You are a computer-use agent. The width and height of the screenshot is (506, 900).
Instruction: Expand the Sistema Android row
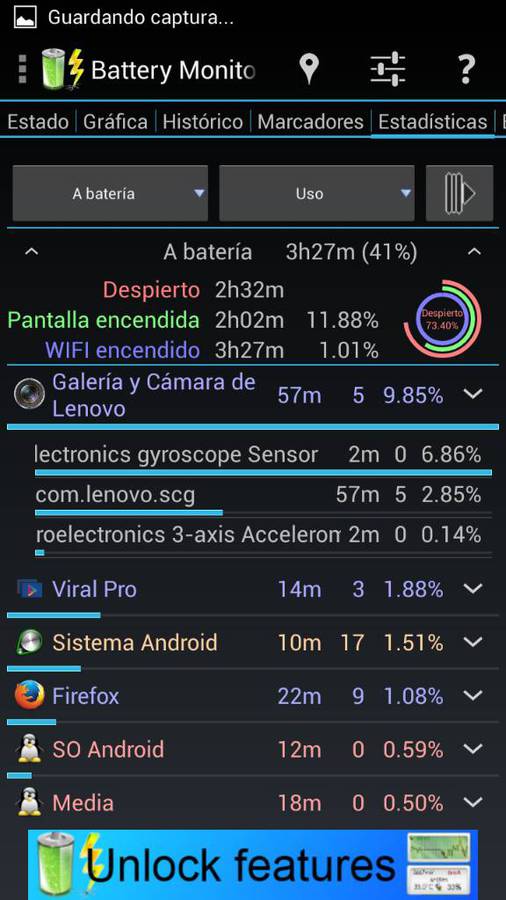click(x=473, y=642)
